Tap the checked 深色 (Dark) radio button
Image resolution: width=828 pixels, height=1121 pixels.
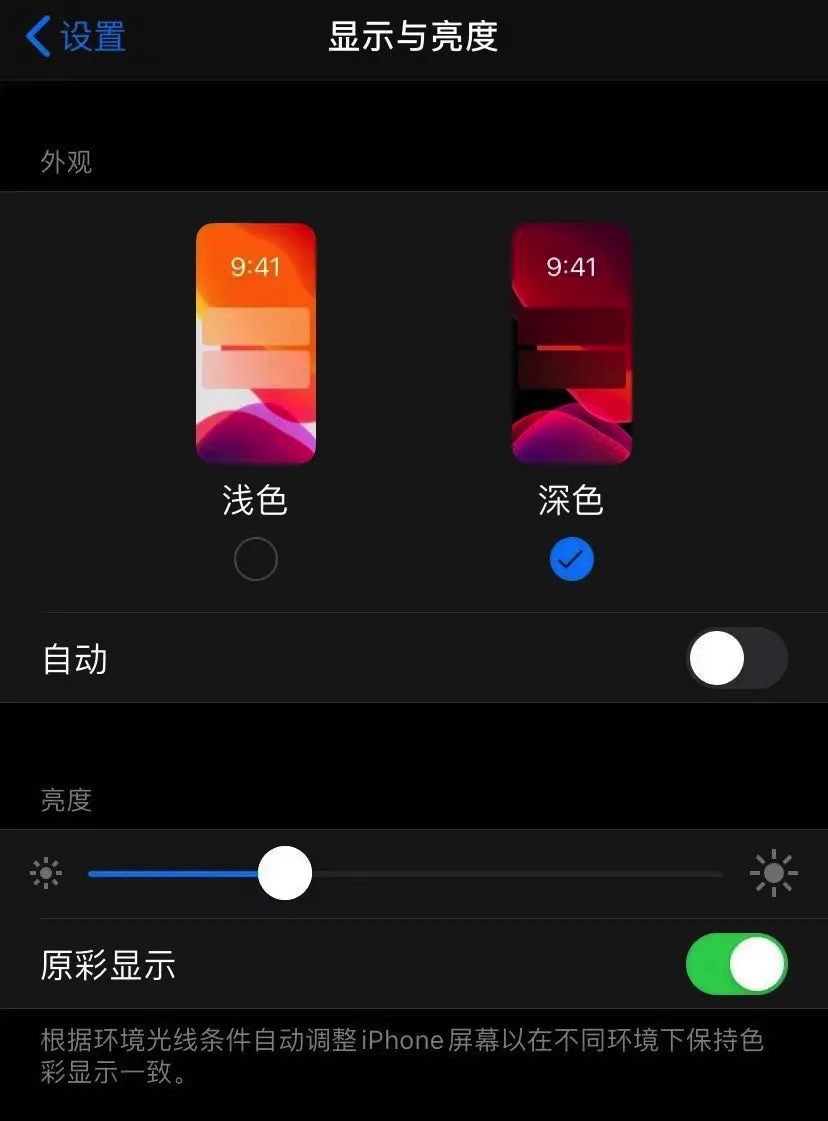[x=571, y=558]
